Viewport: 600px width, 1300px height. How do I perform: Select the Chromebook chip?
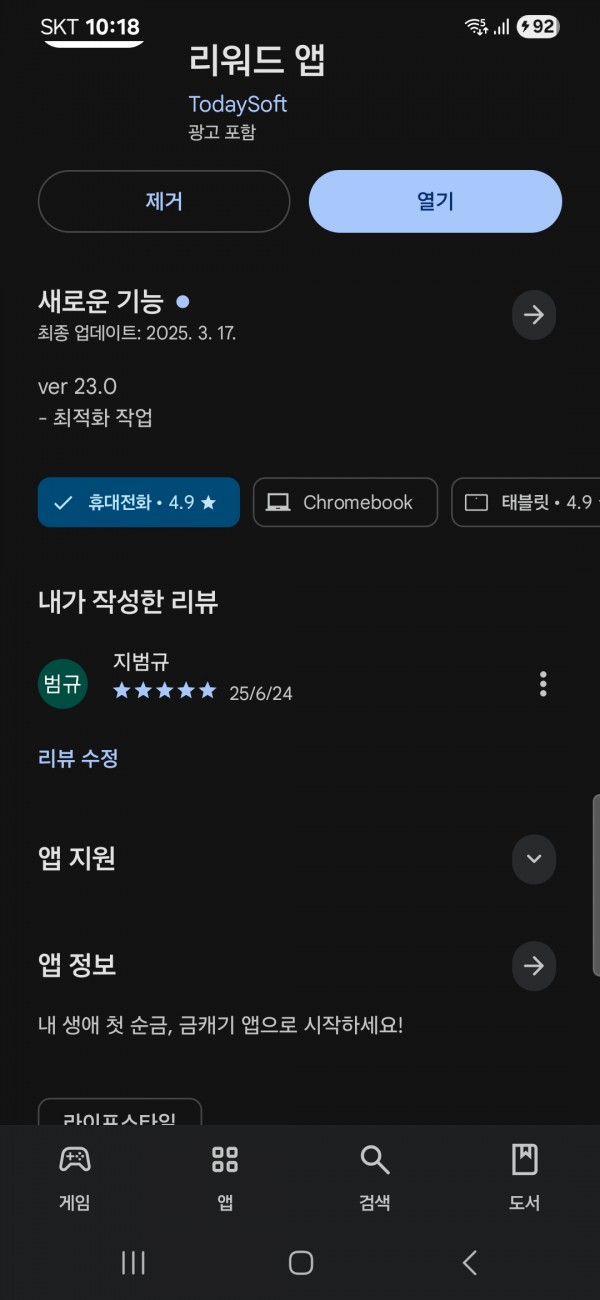coord(345,502)
